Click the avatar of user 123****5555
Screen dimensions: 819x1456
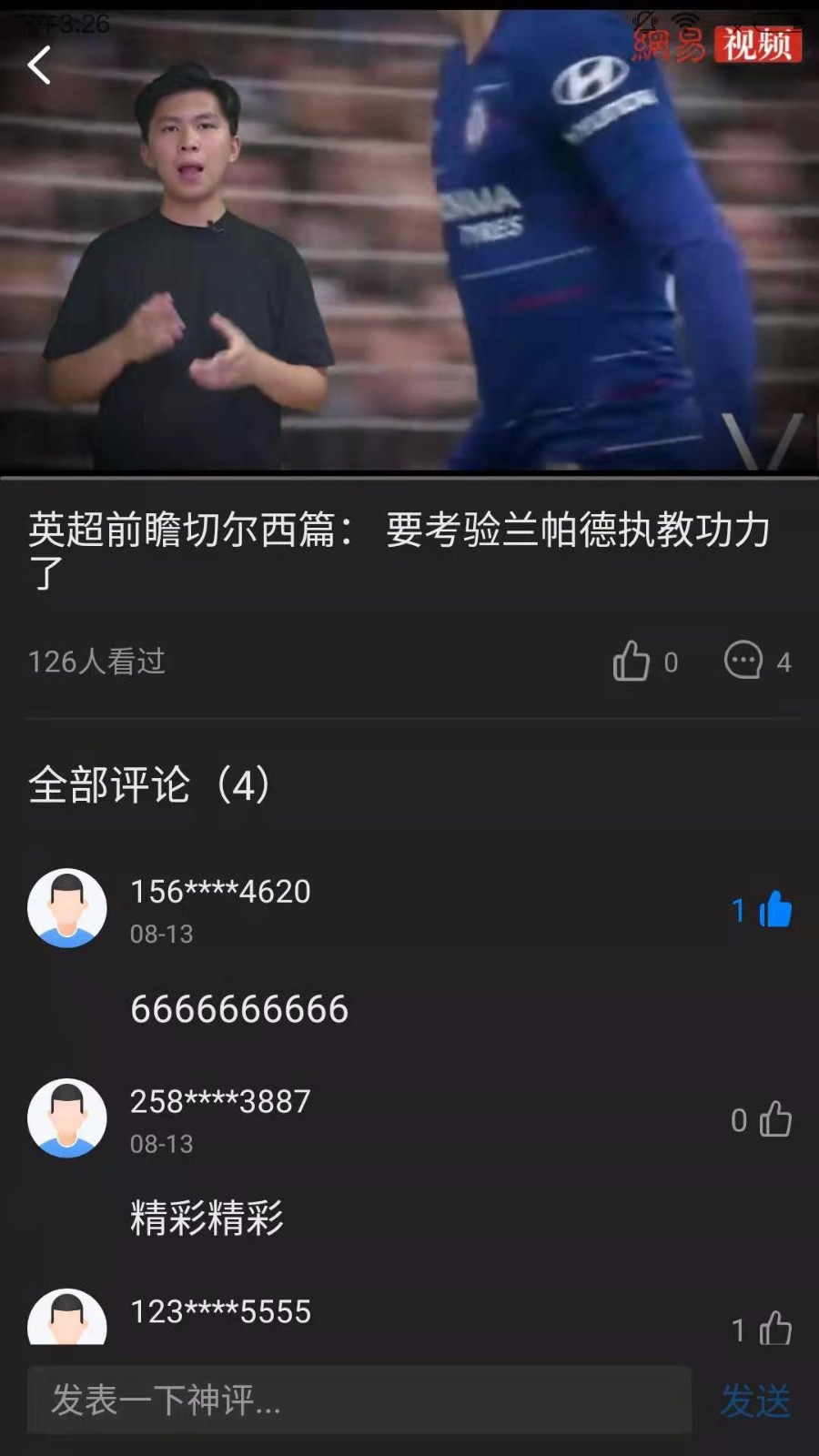point(68,1321)
